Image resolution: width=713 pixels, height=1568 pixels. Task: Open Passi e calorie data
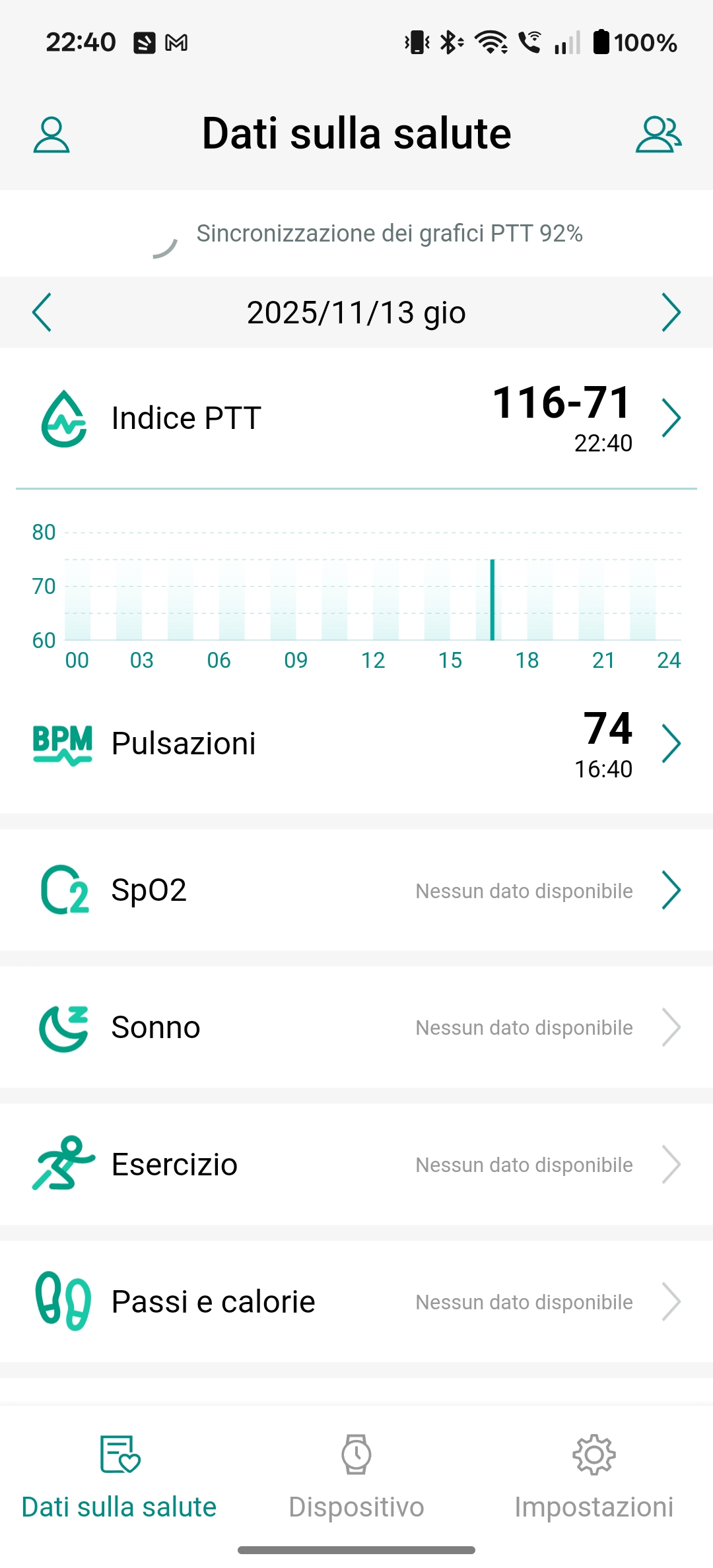coord(356,1302)
